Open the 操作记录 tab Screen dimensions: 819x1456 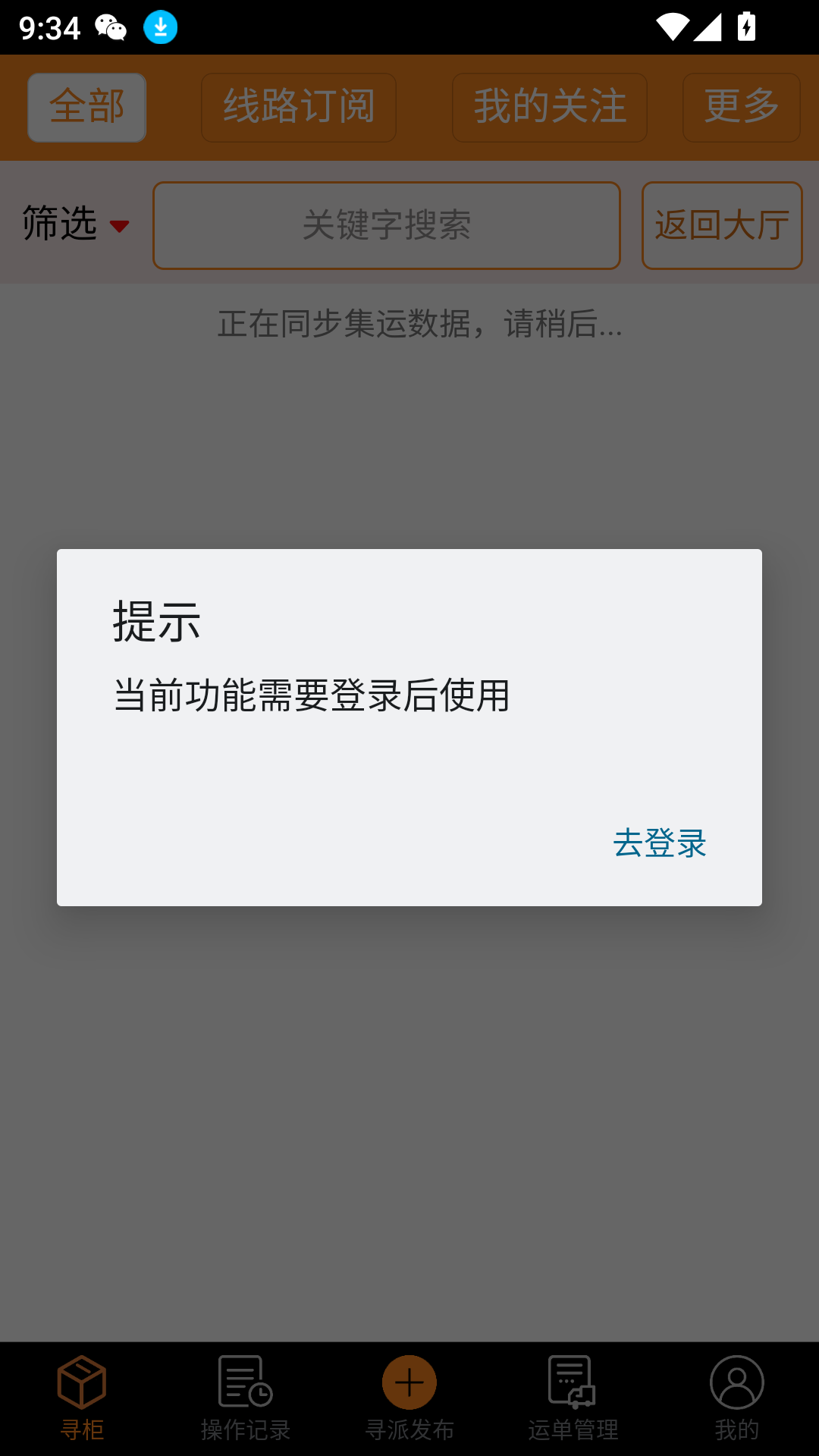246,1398
